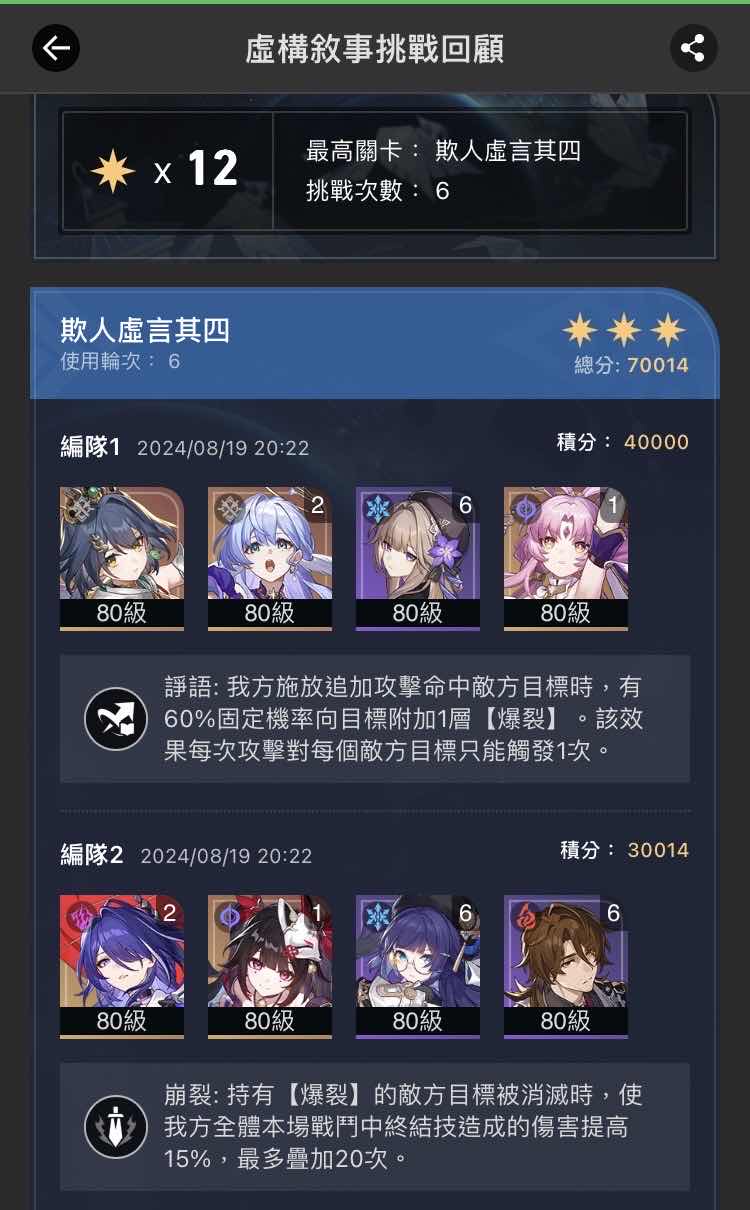Go back using the arrow icon
The width and height of the screenshot is (750, 1210).
(56, 48)
